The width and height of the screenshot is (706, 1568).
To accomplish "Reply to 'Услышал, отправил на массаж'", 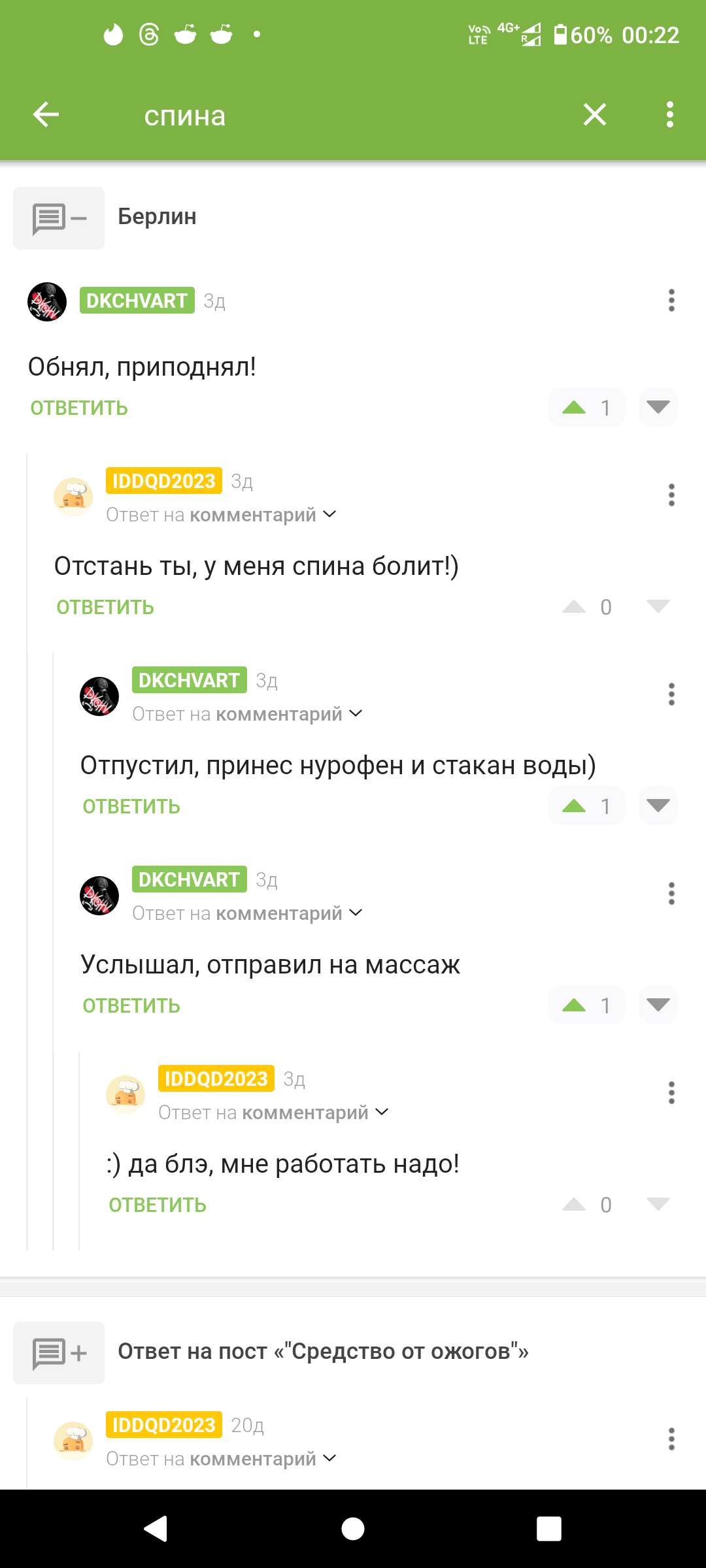I will point(131,1005).
